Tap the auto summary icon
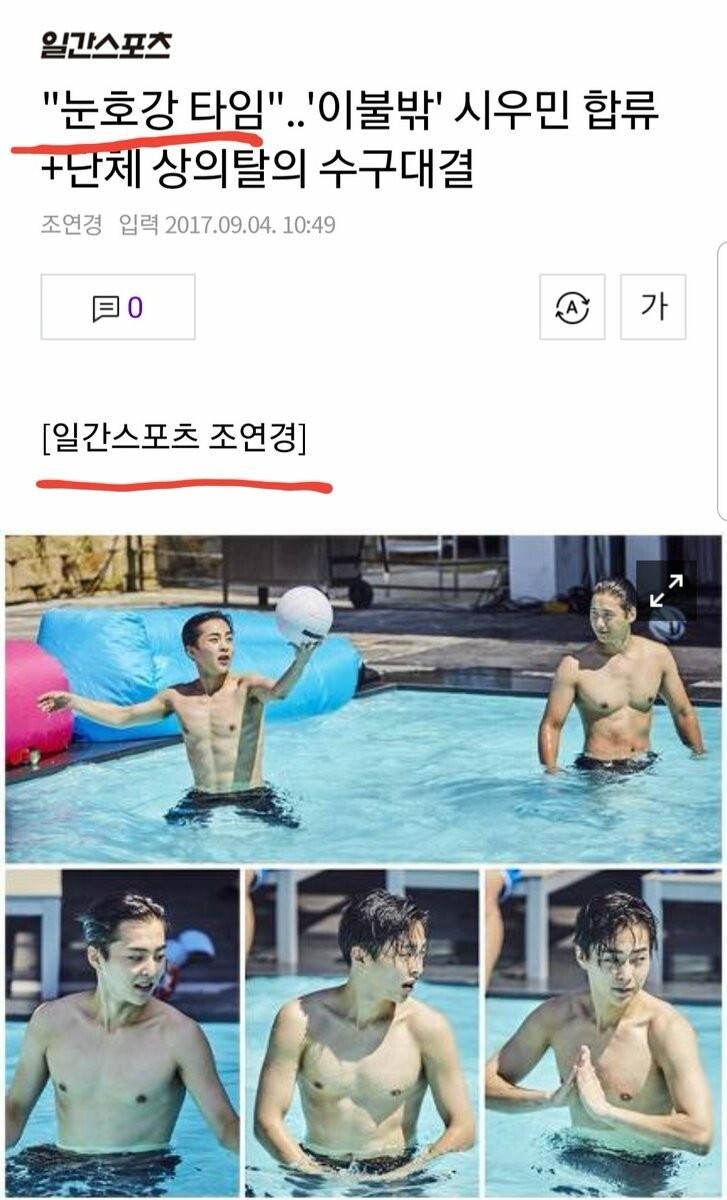Screen dimensions: 727x1200 (572, 307)
